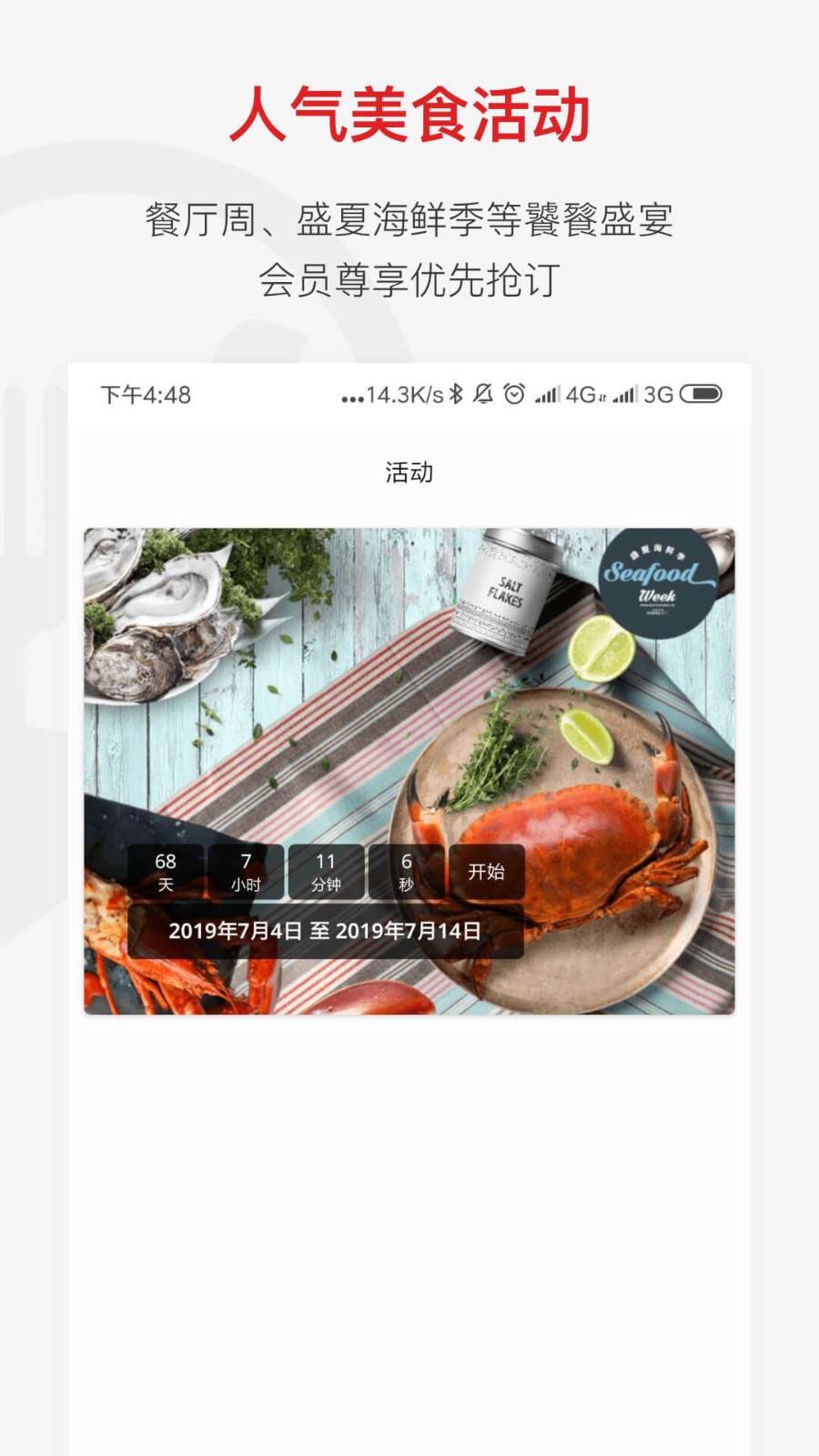819x1456 pixels.
Task: Tap the 开始 countdown status label
Action: click(487, 872)
